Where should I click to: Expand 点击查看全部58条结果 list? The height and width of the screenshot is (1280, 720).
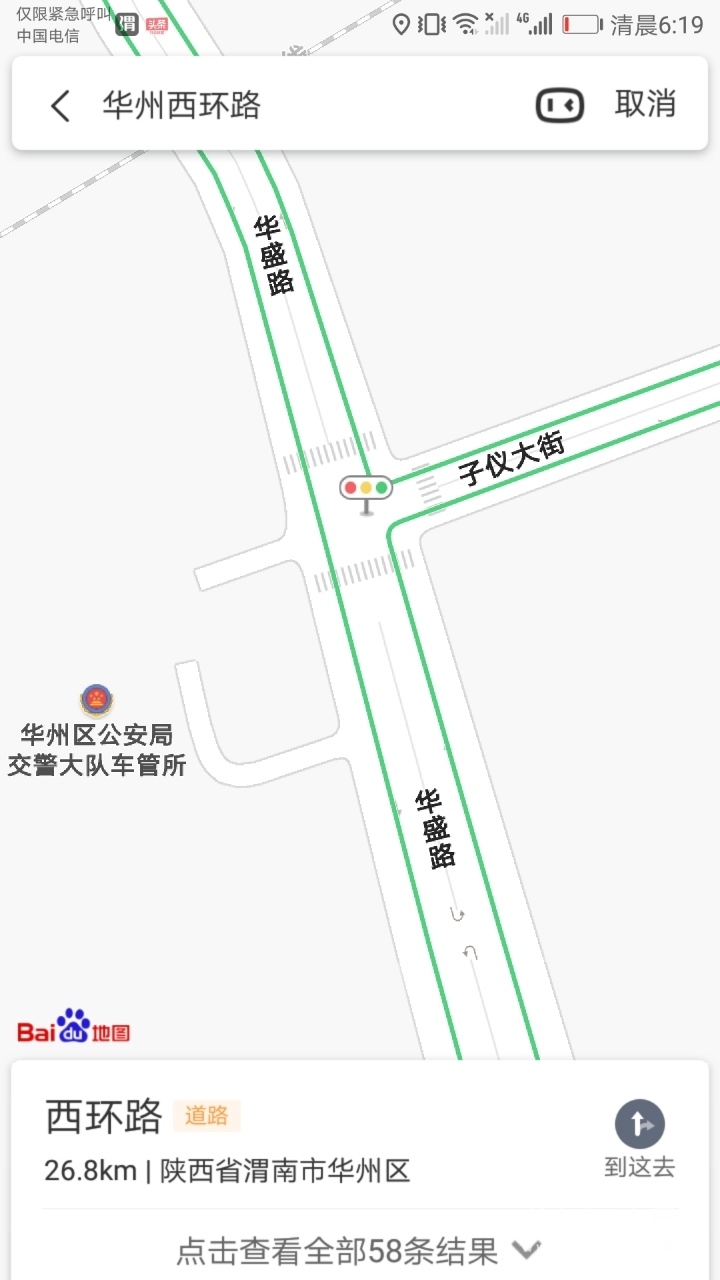(360, 1250)
